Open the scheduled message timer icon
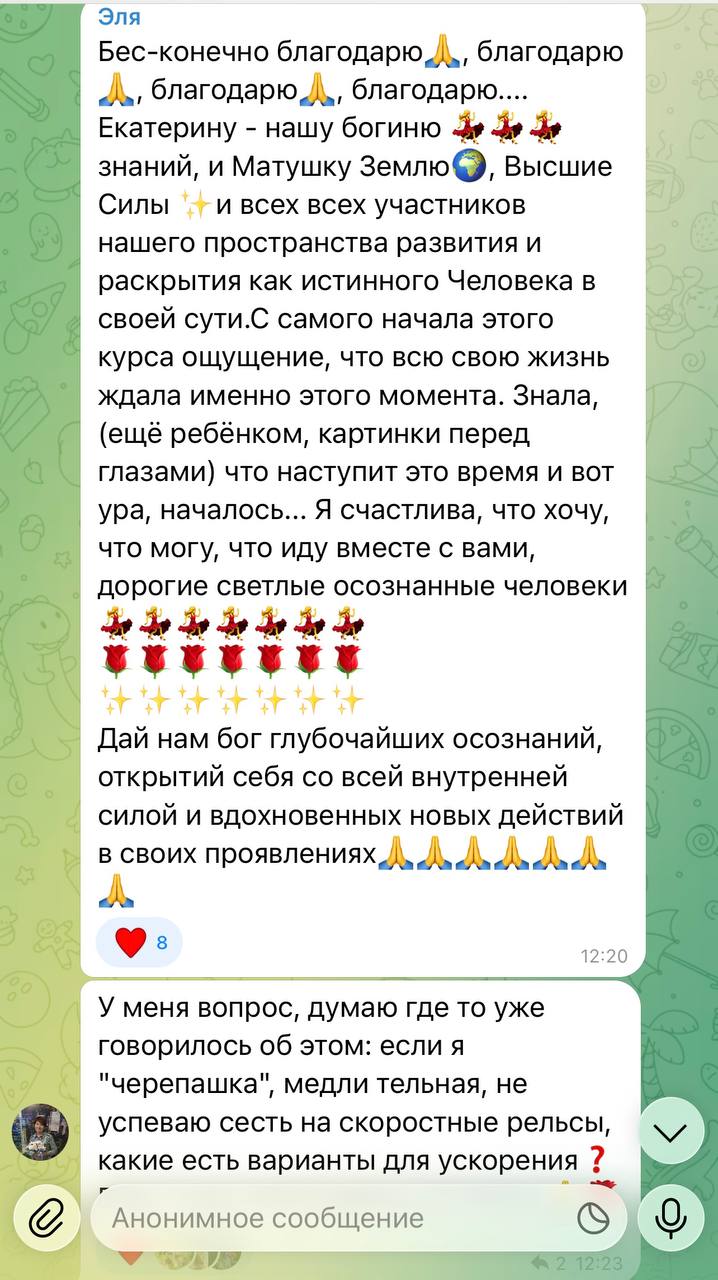Screen dimensions: 718x1280 (594, 1219)
